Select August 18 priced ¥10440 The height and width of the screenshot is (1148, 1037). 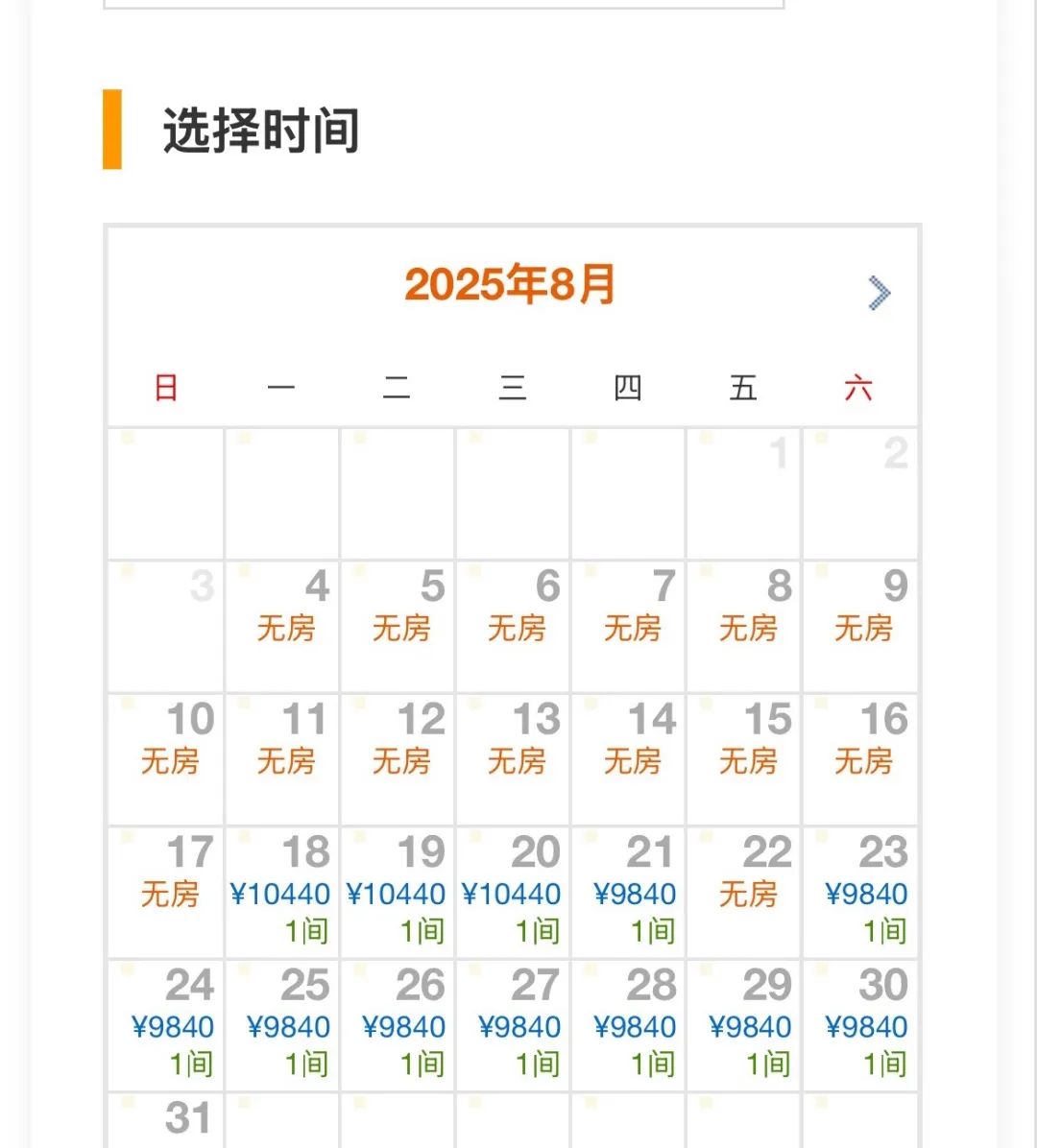281,892
